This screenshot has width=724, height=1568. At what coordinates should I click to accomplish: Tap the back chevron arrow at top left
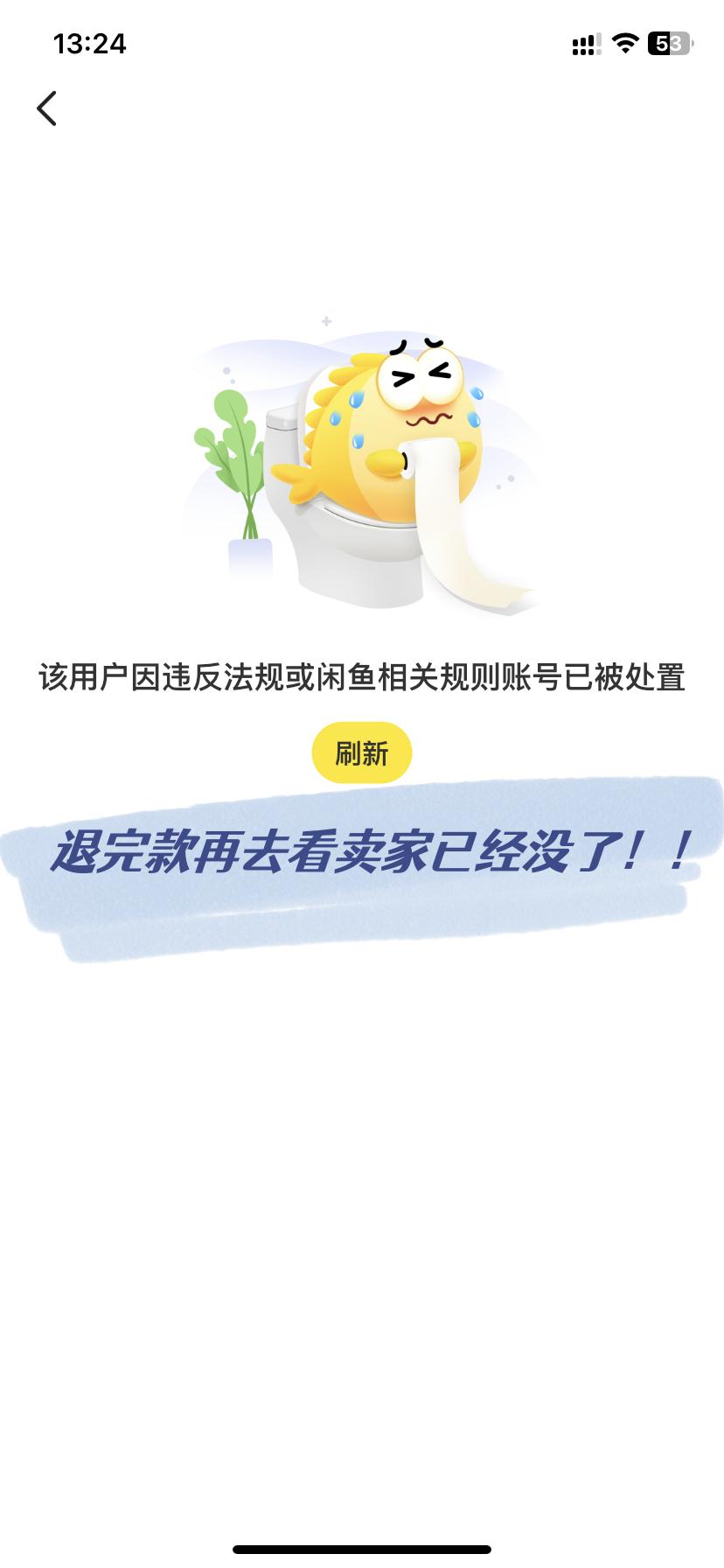46,109
